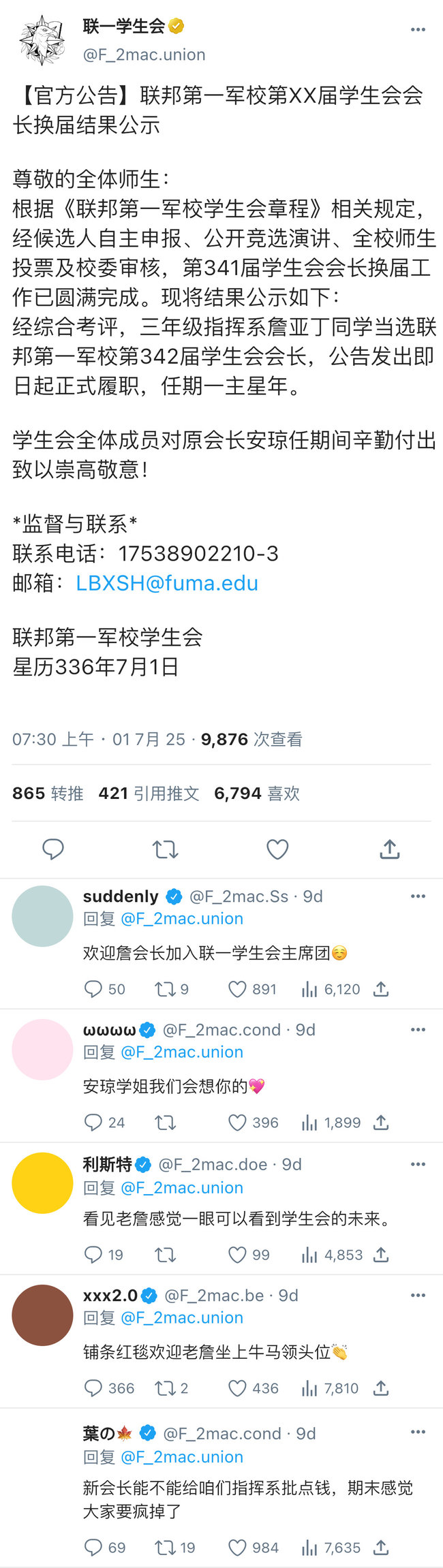
Task: Retweet the main announcement post
Action: click(x=165, y=849)
